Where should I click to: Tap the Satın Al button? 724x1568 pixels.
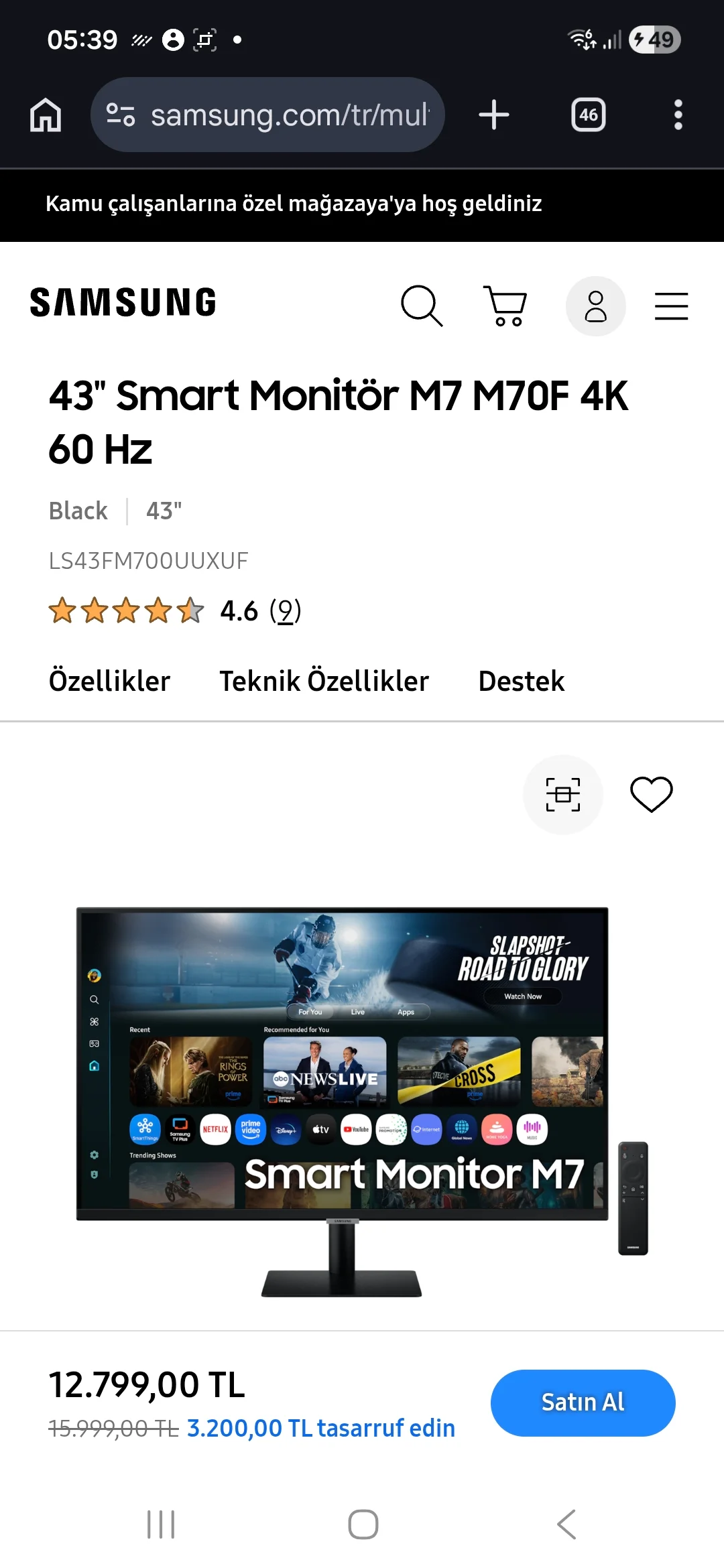coord(583,1402)
